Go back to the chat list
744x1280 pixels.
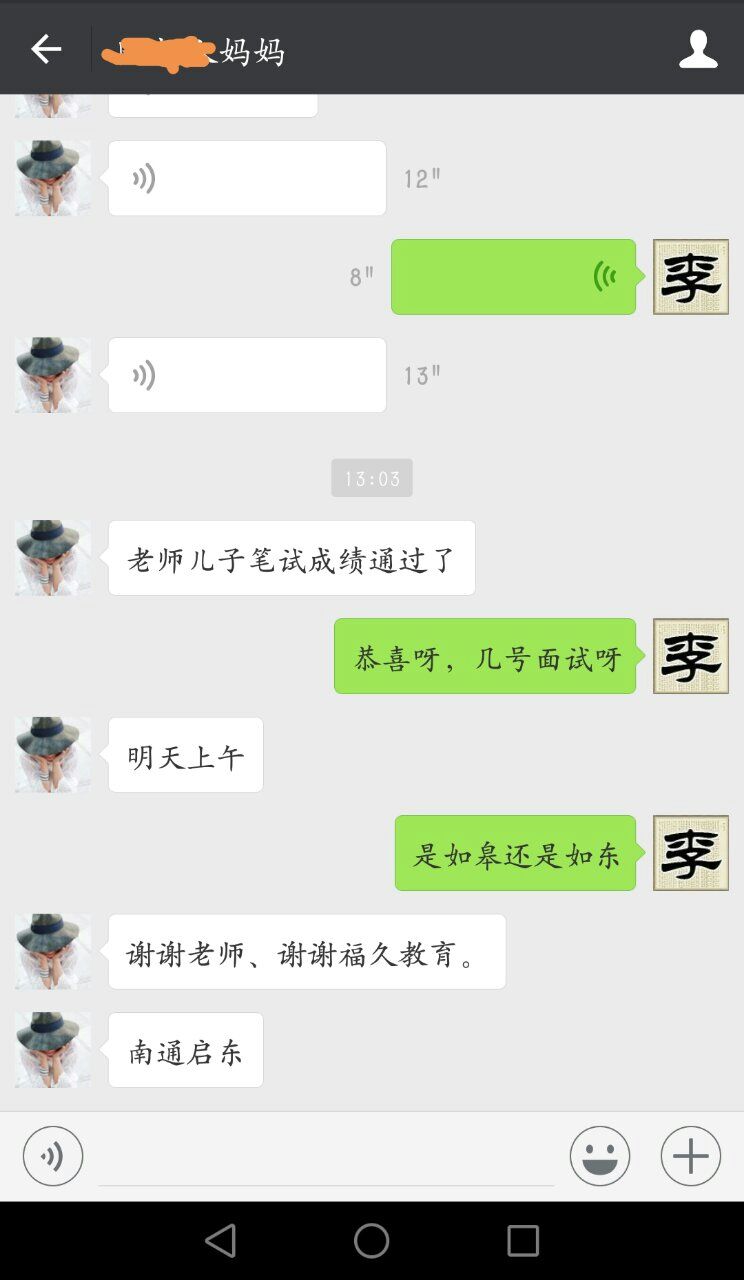point(46,48)
